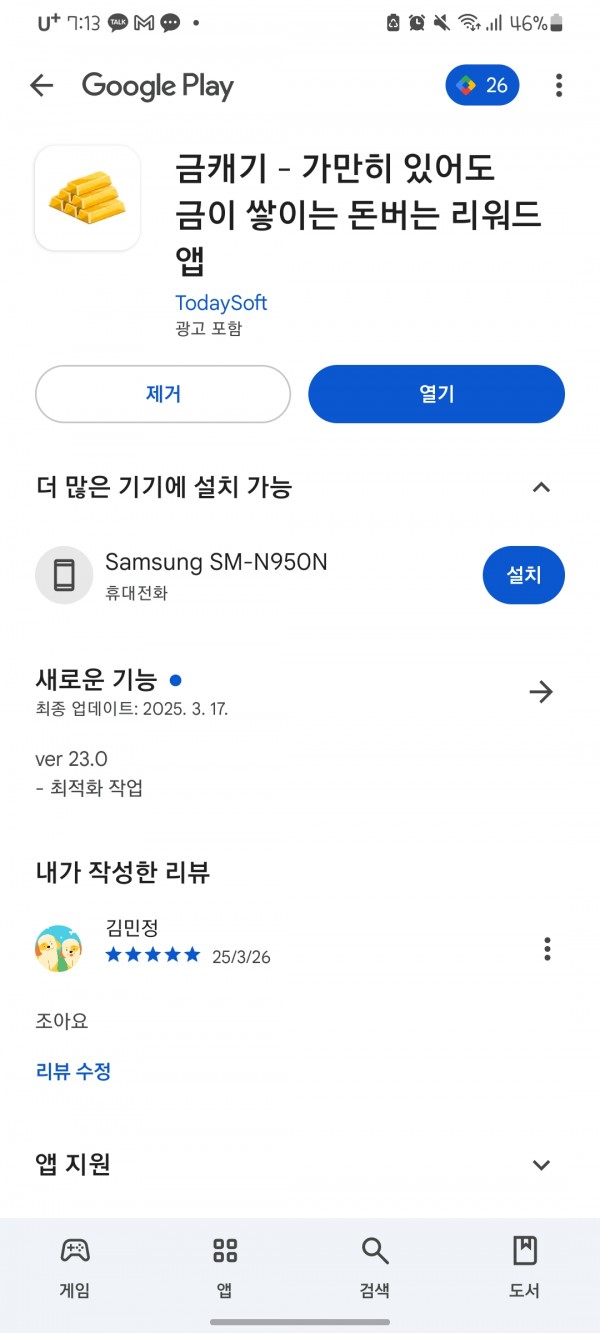The width and height of the screenshot is (600, 1333).
Task: Open options menu for 김민정's review
Action: [x=547, y=948]
